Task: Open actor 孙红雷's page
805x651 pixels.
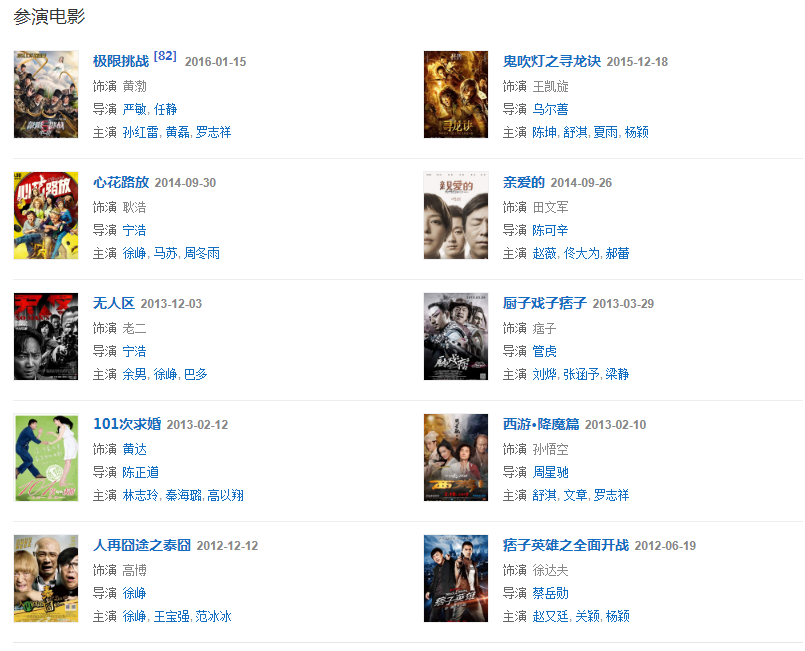Action: [x=140, y=133]
